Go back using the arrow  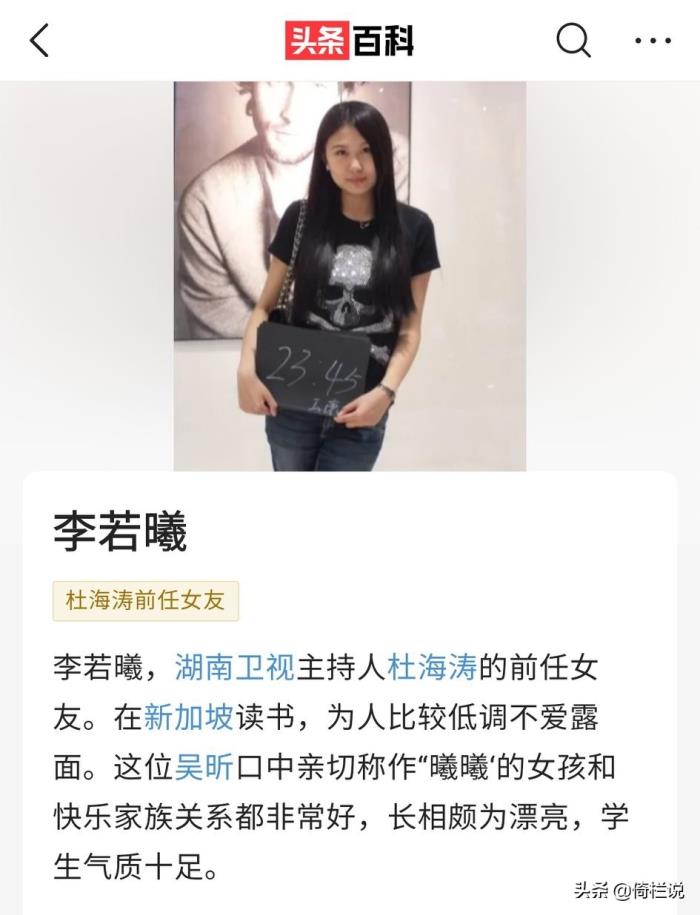point(39,41)
